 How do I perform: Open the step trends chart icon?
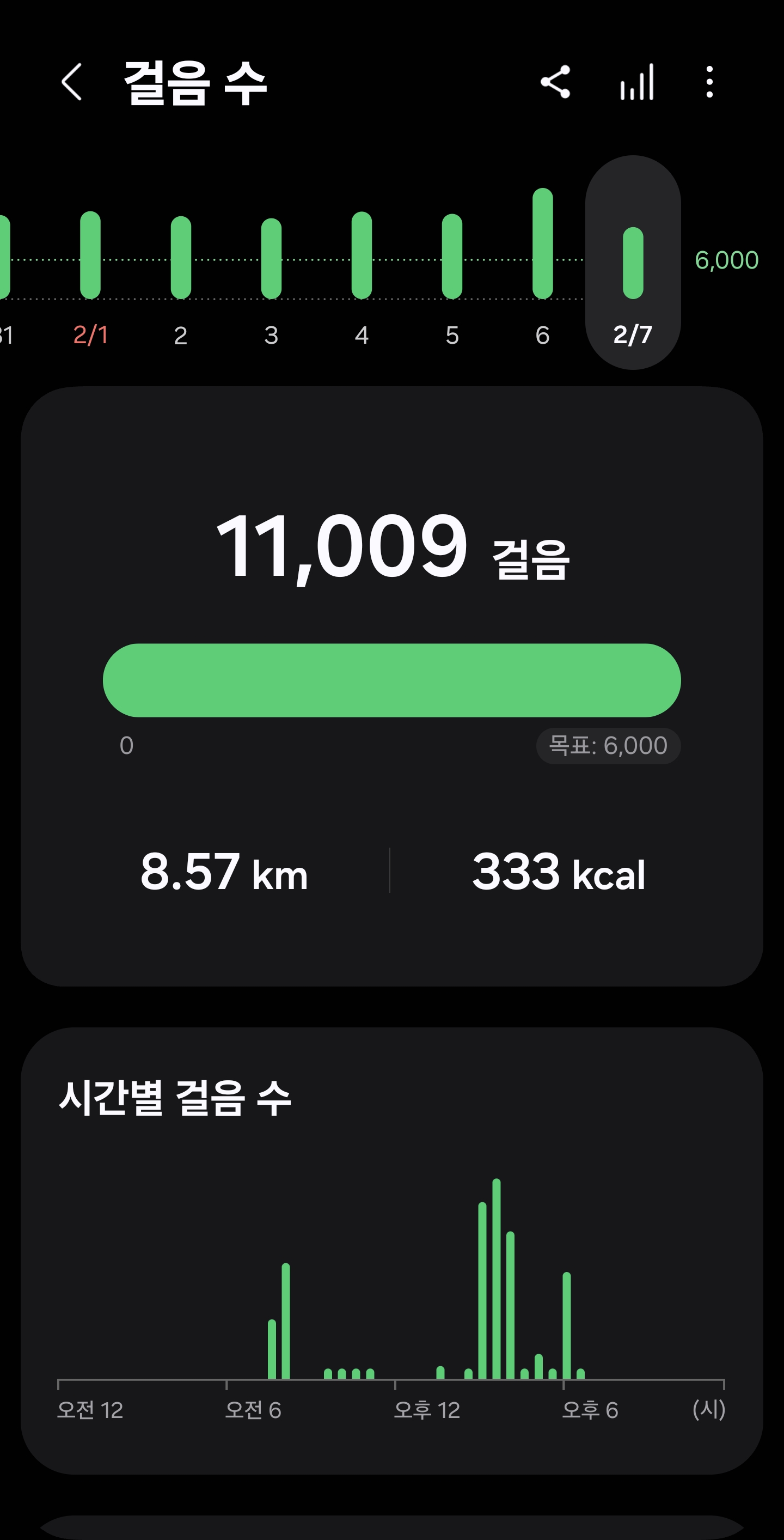coord(637,82)
